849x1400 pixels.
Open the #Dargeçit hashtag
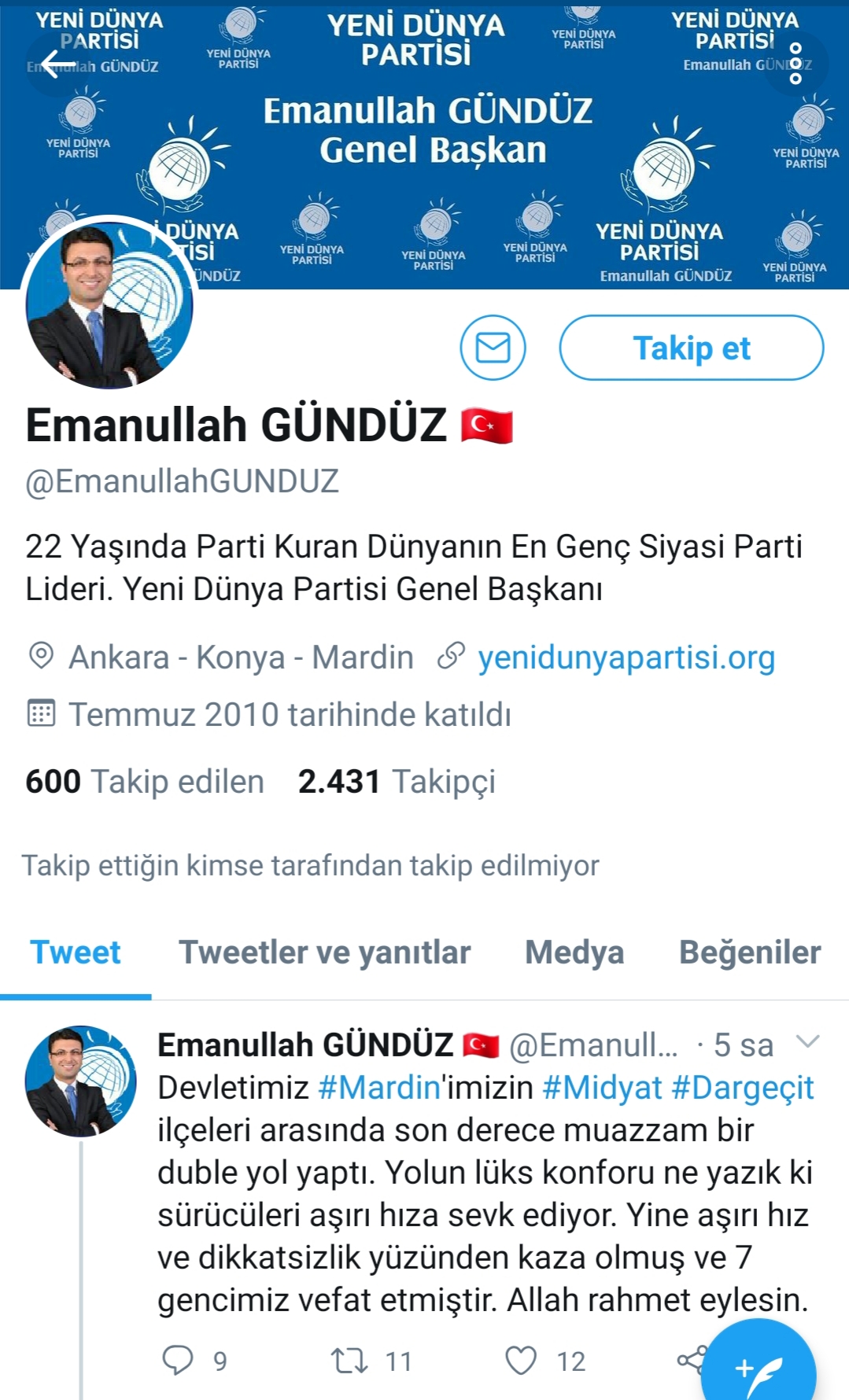pyautogui.click(x=742, y=1088)
